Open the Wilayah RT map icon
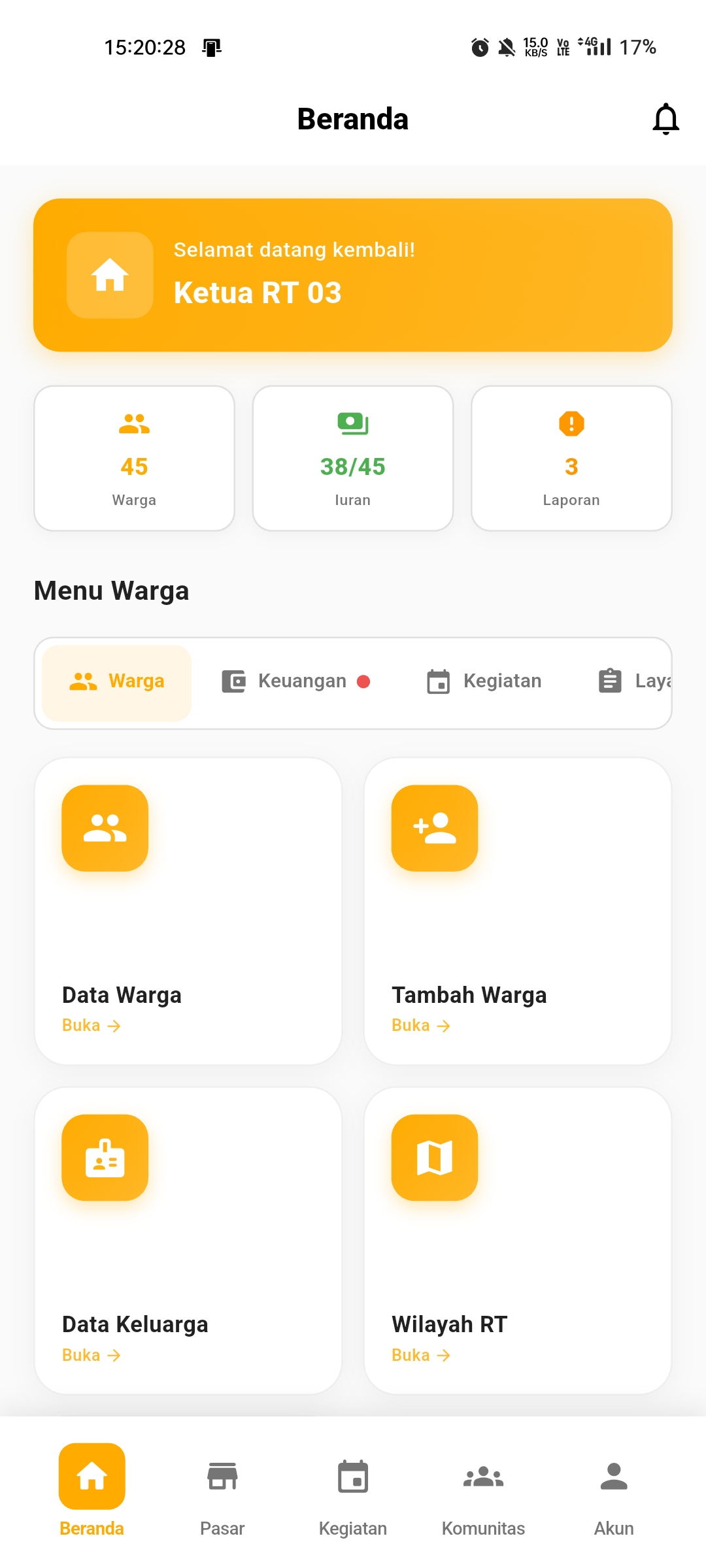Screen dimensions: 706x1568 [x=434, y=1157]
